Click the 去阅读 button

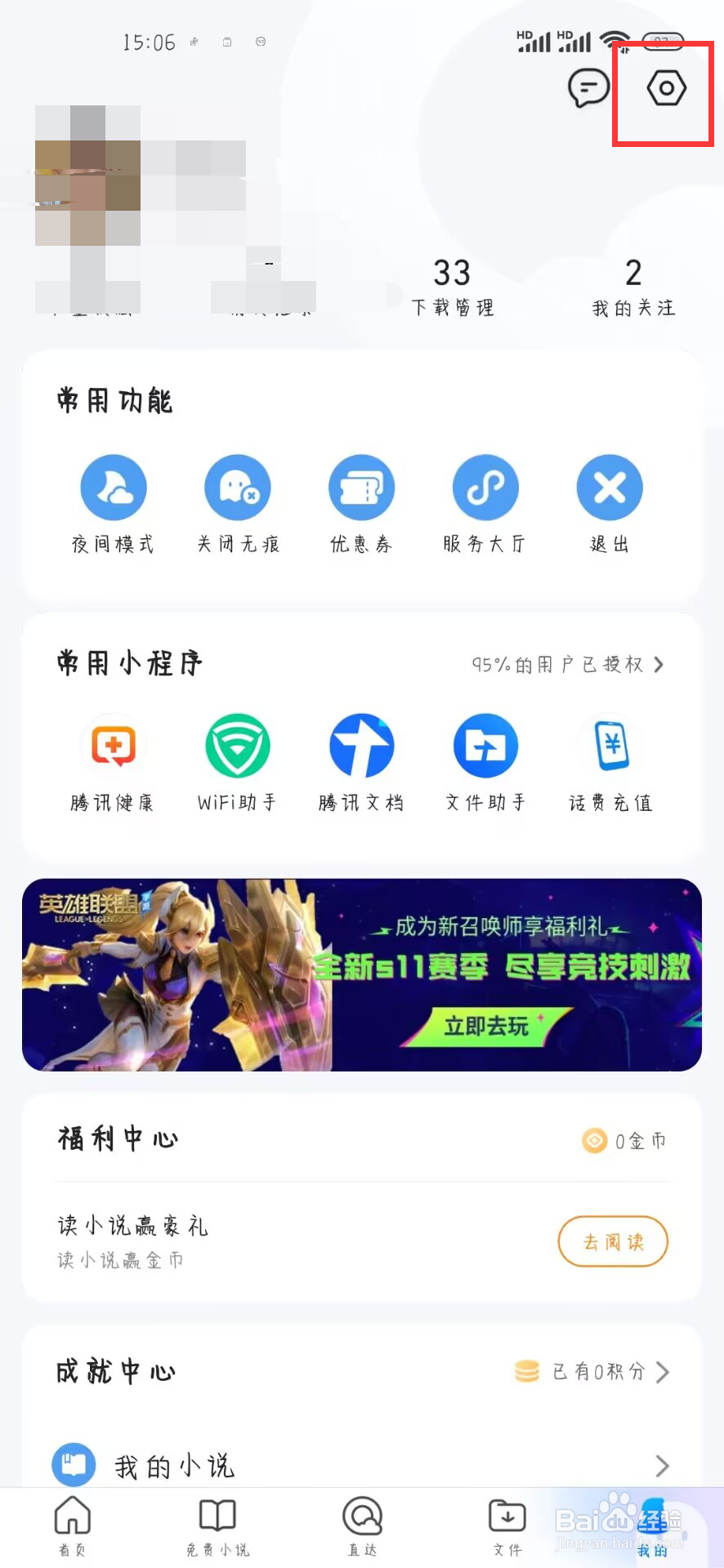(612, 1241)
